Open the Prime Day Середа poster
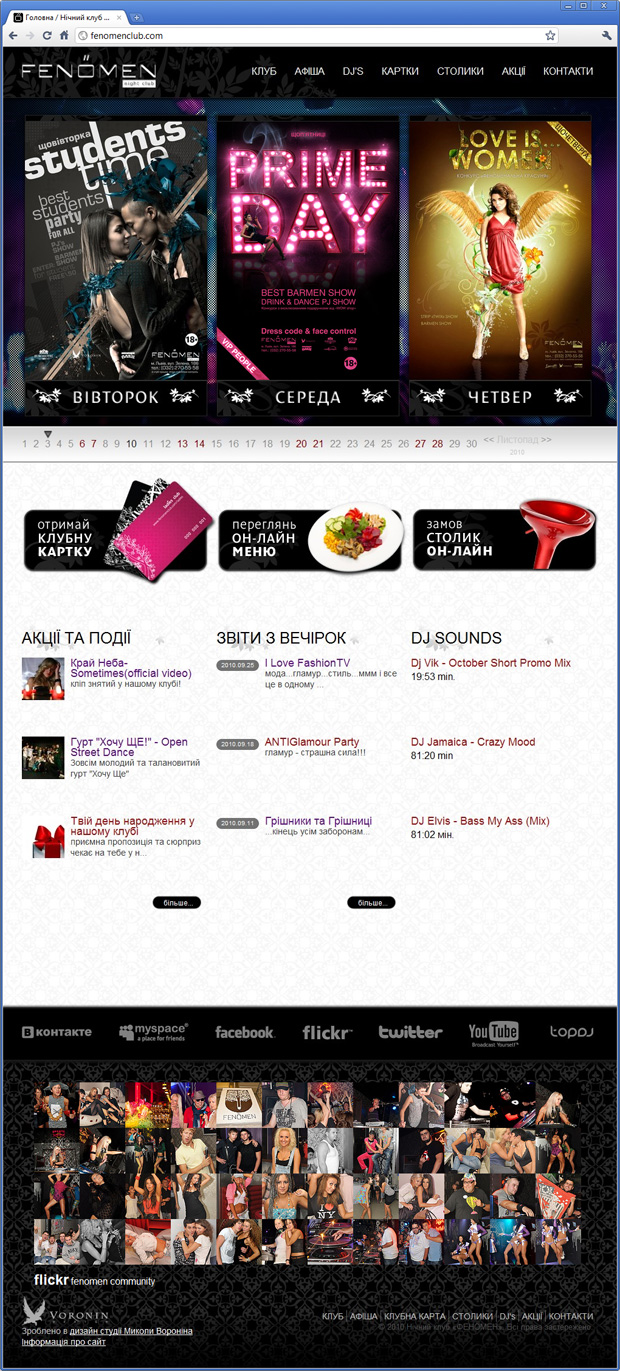 coord(308,250)
